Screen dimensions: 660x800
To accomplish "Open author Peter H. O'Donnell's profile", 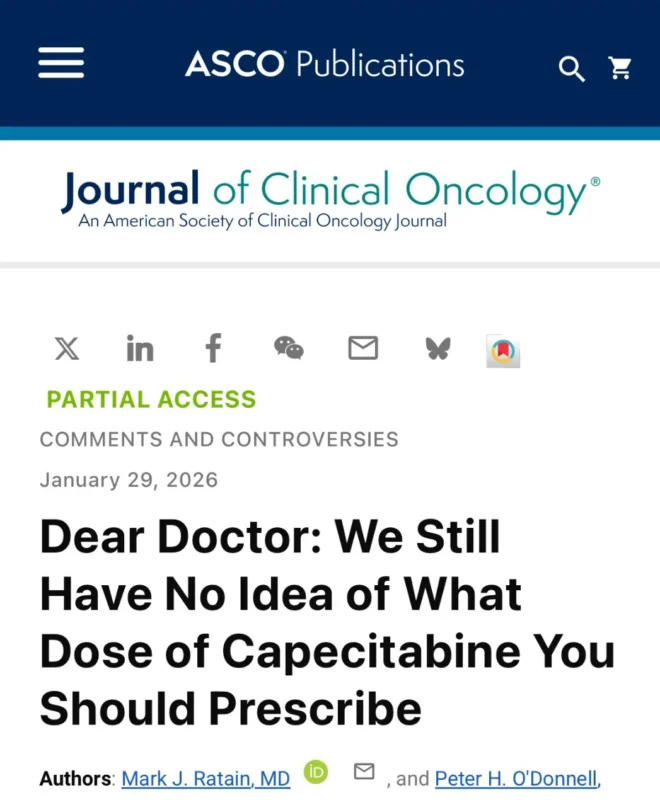I will coord(518,778).
